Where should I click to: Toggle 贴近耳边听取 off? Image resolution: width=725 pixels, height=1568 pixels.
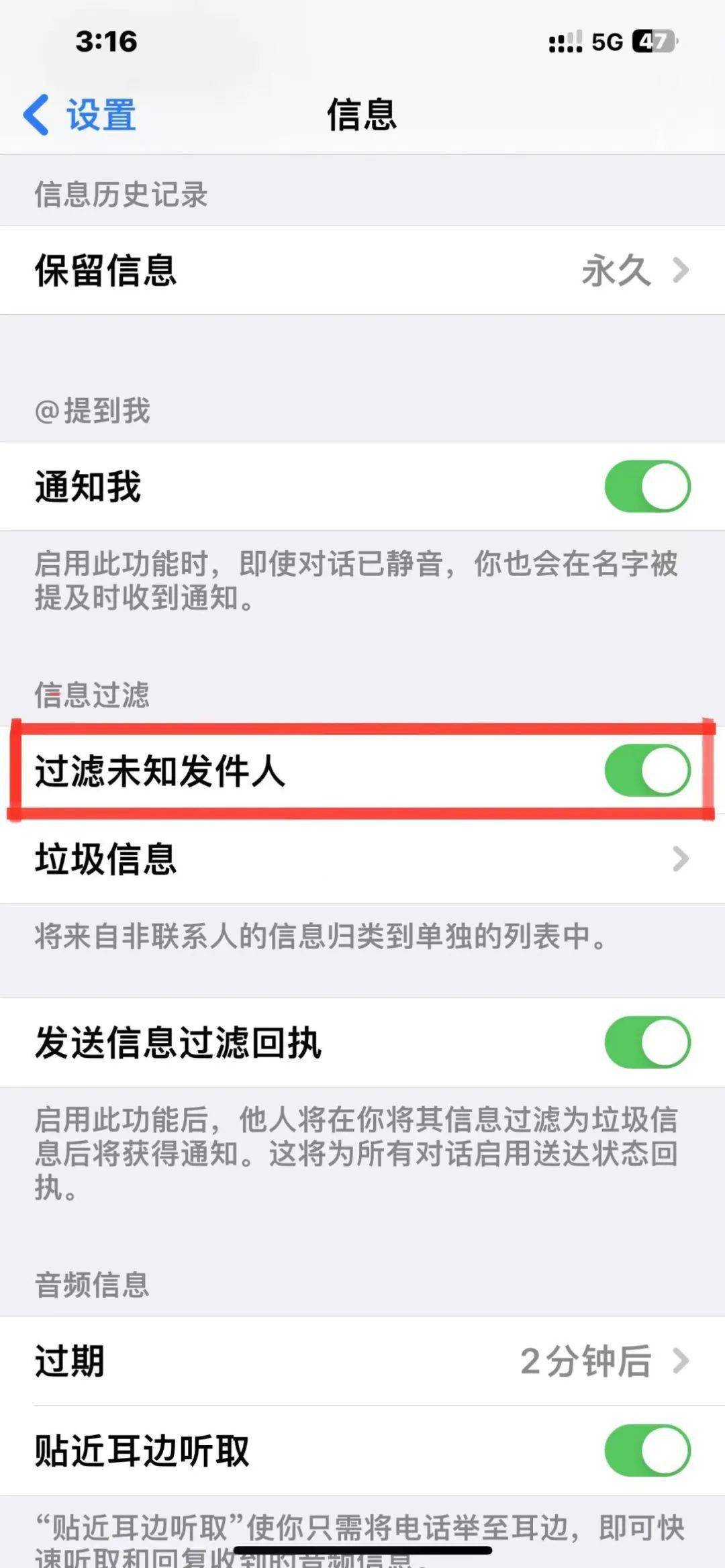click(x=647, y=1451)
